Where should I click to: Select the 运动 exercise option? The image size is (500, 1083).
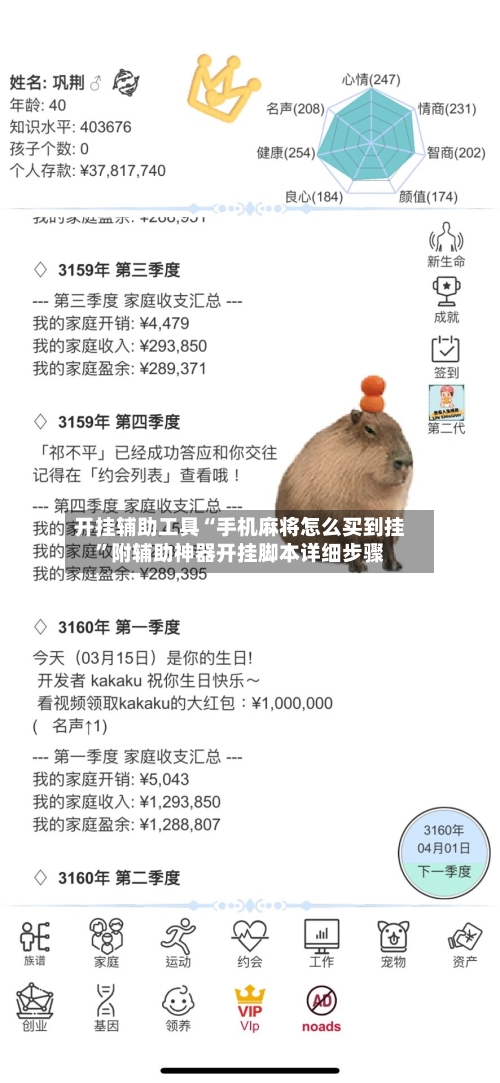[x=177, y=943]
